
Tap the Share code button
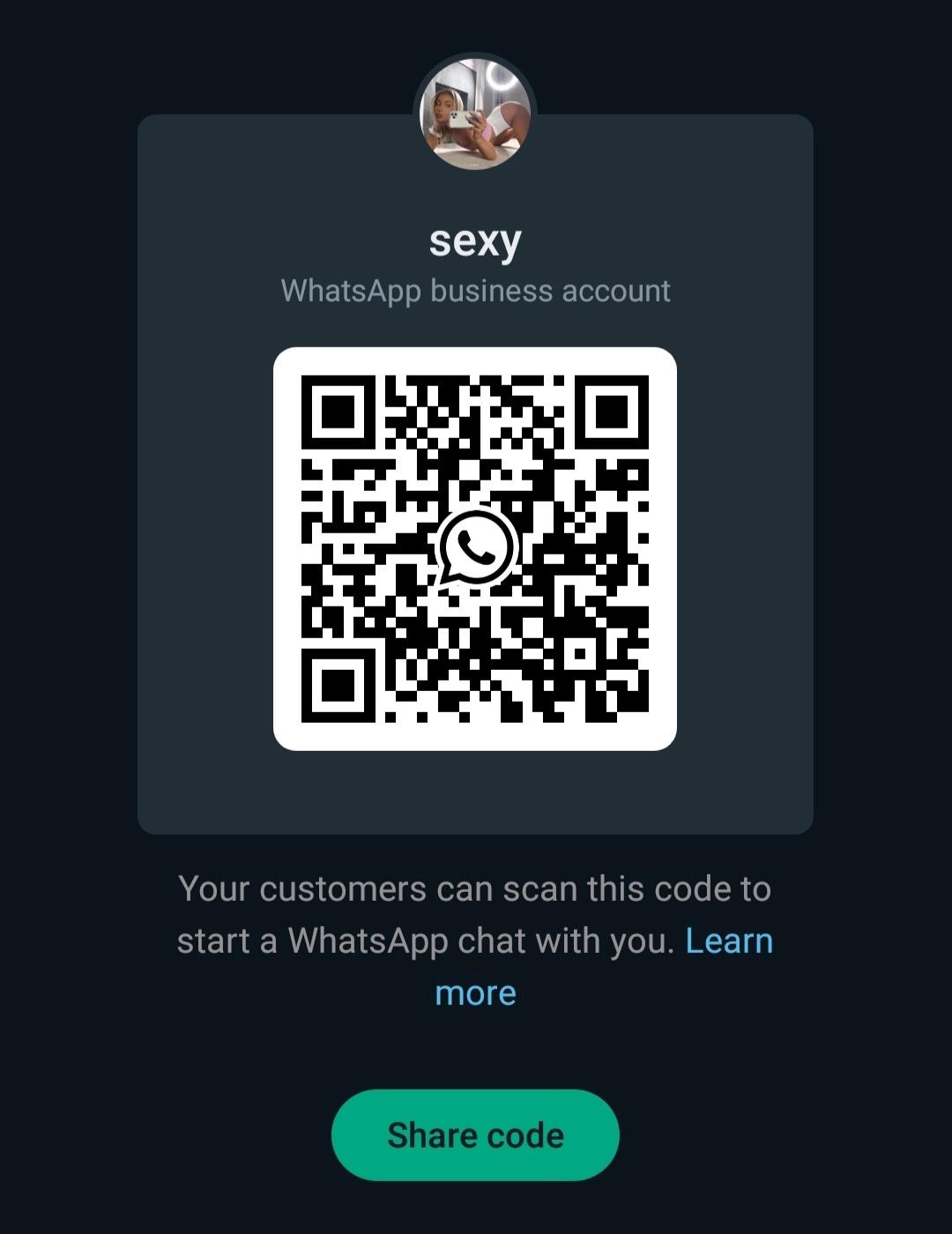(x=475, y=1135)
